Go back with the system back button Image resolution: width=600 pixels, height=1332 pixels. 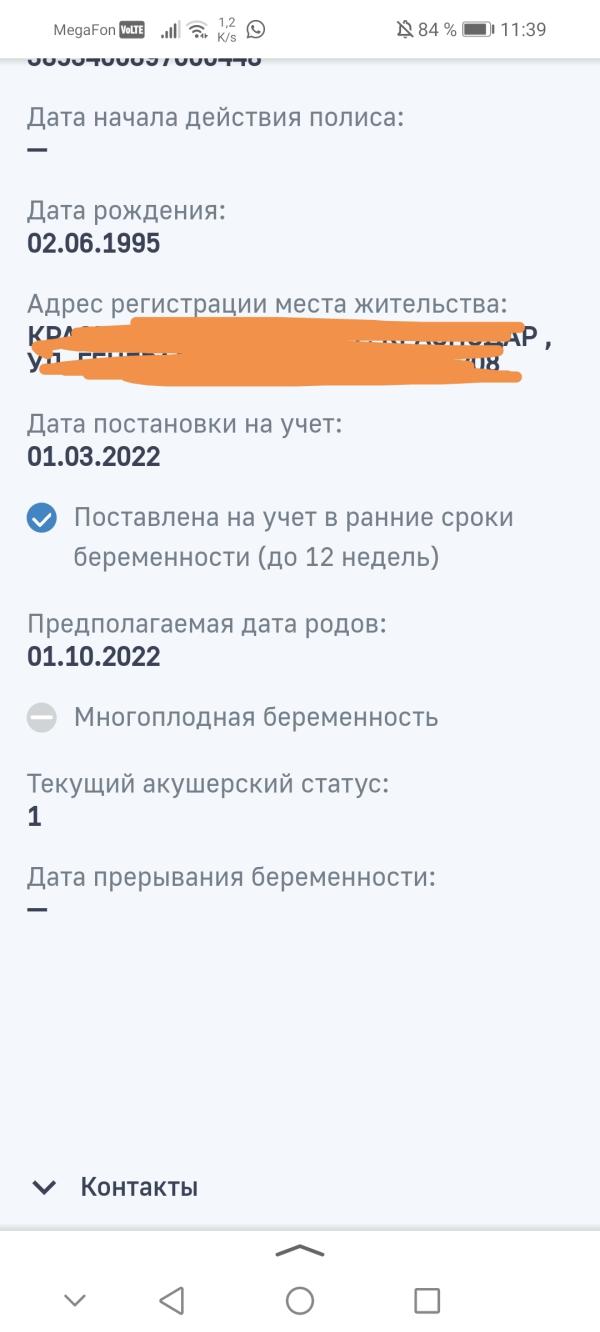(x=172, y=1300)
